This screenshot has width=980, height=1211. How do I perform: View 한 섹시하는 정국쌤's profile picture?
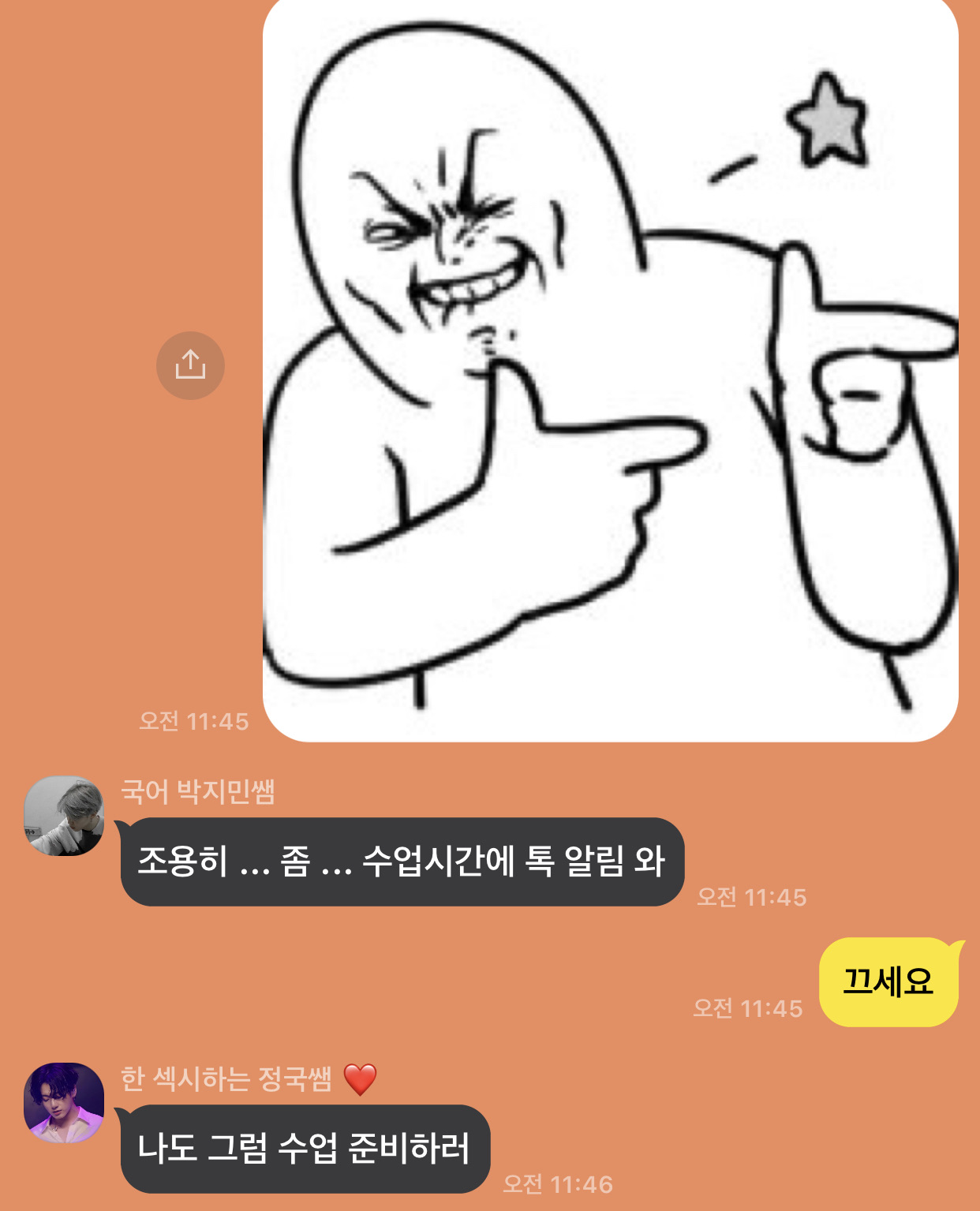[64, 1103]
